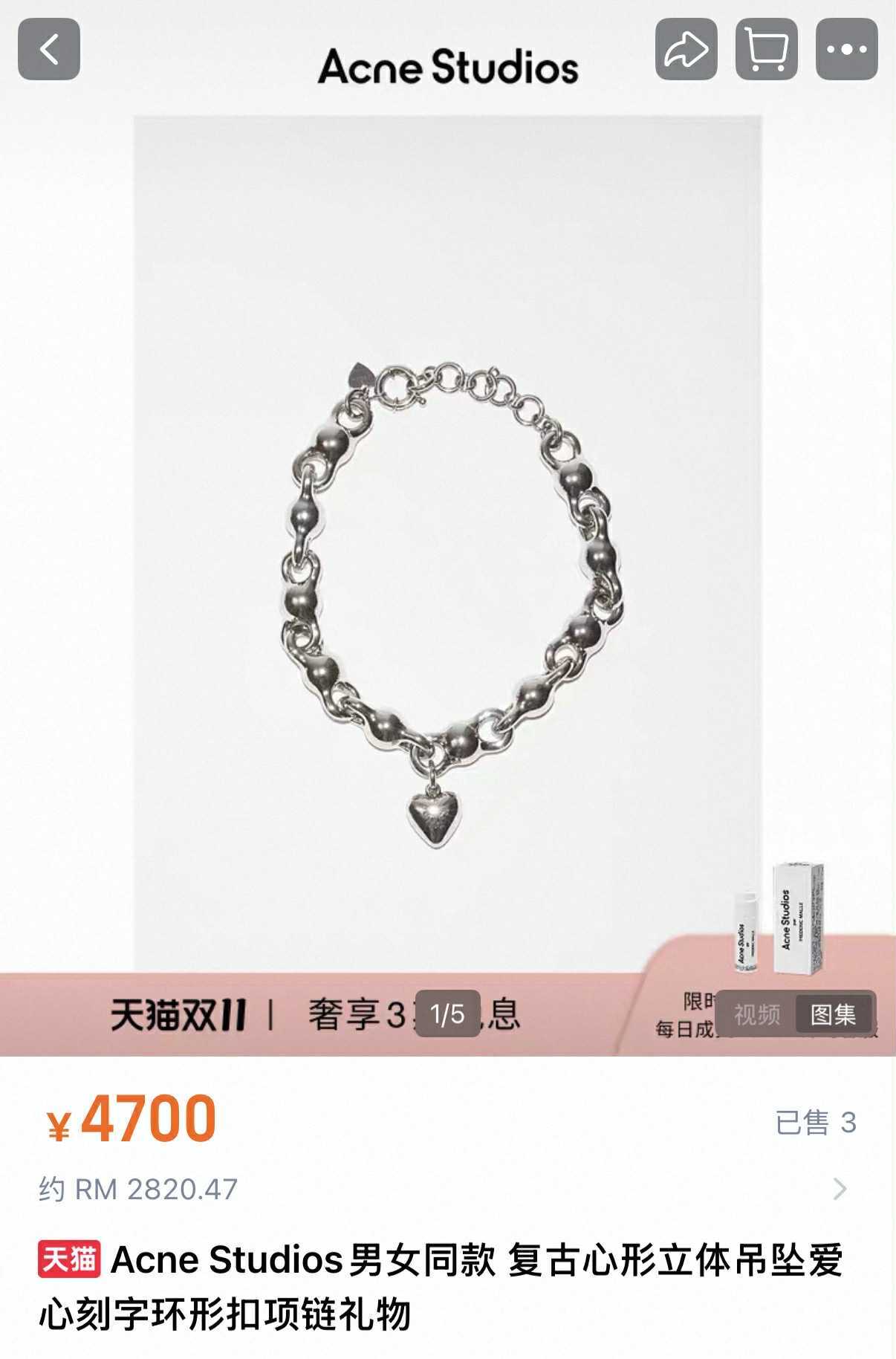Select the 图集 gallery tab
This screenshot has height=1359, width=896.
834,1014
